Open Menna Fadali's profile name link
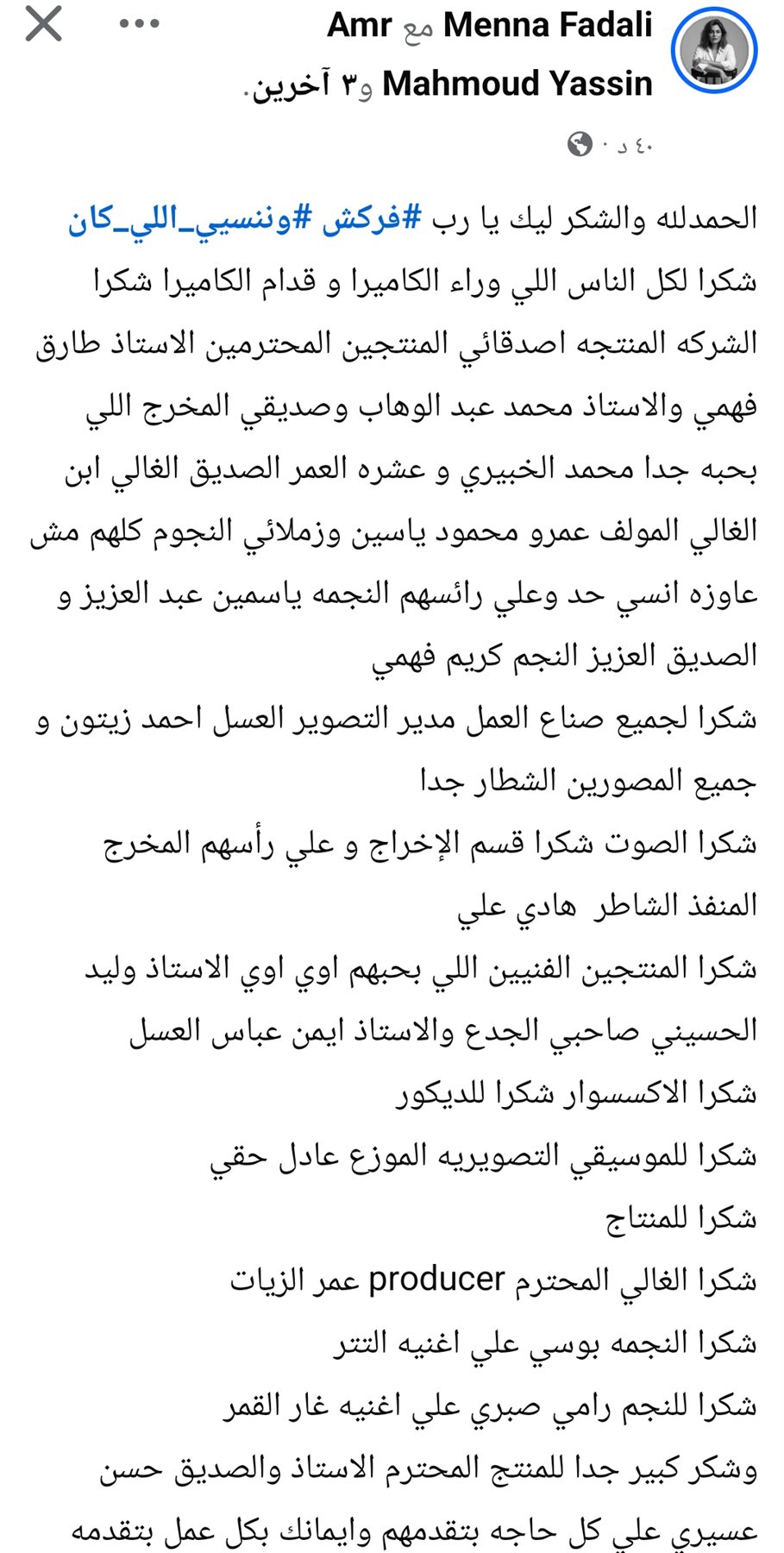The height and width of the screenshot is (1553, 784). point(548,26)
